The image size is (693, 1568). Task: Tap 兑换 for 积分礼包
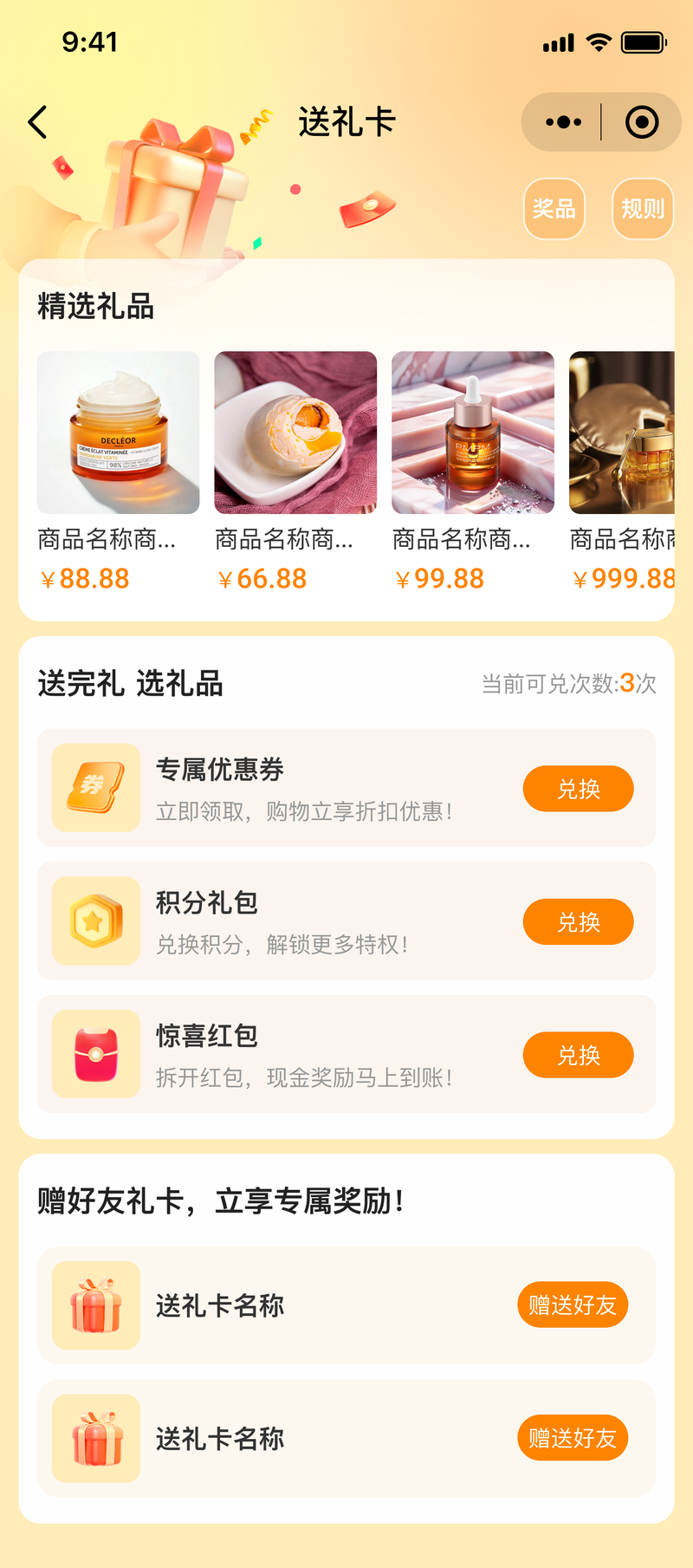(578, 921)
